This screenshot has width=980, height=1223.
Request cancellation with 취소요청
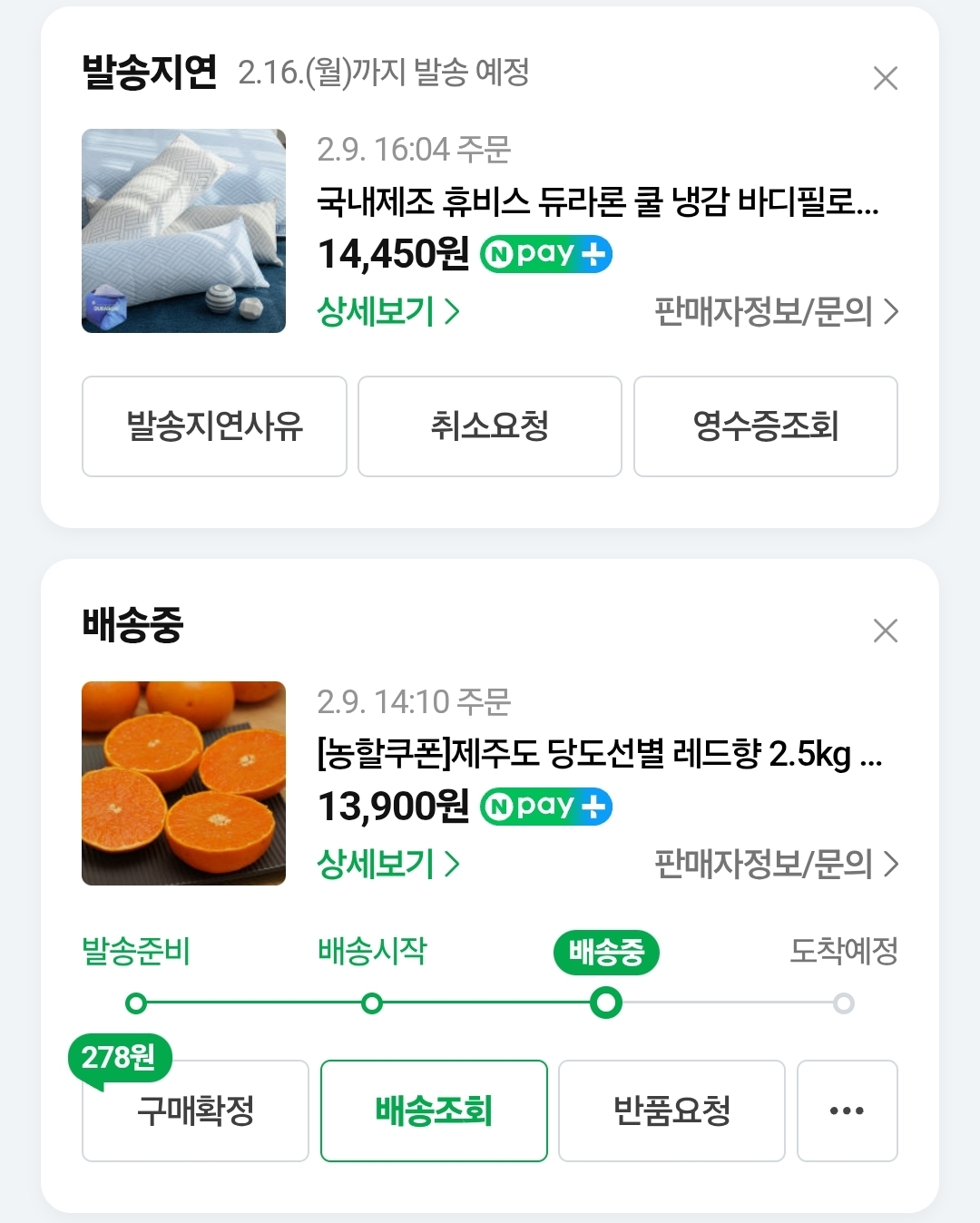point(490,426)
